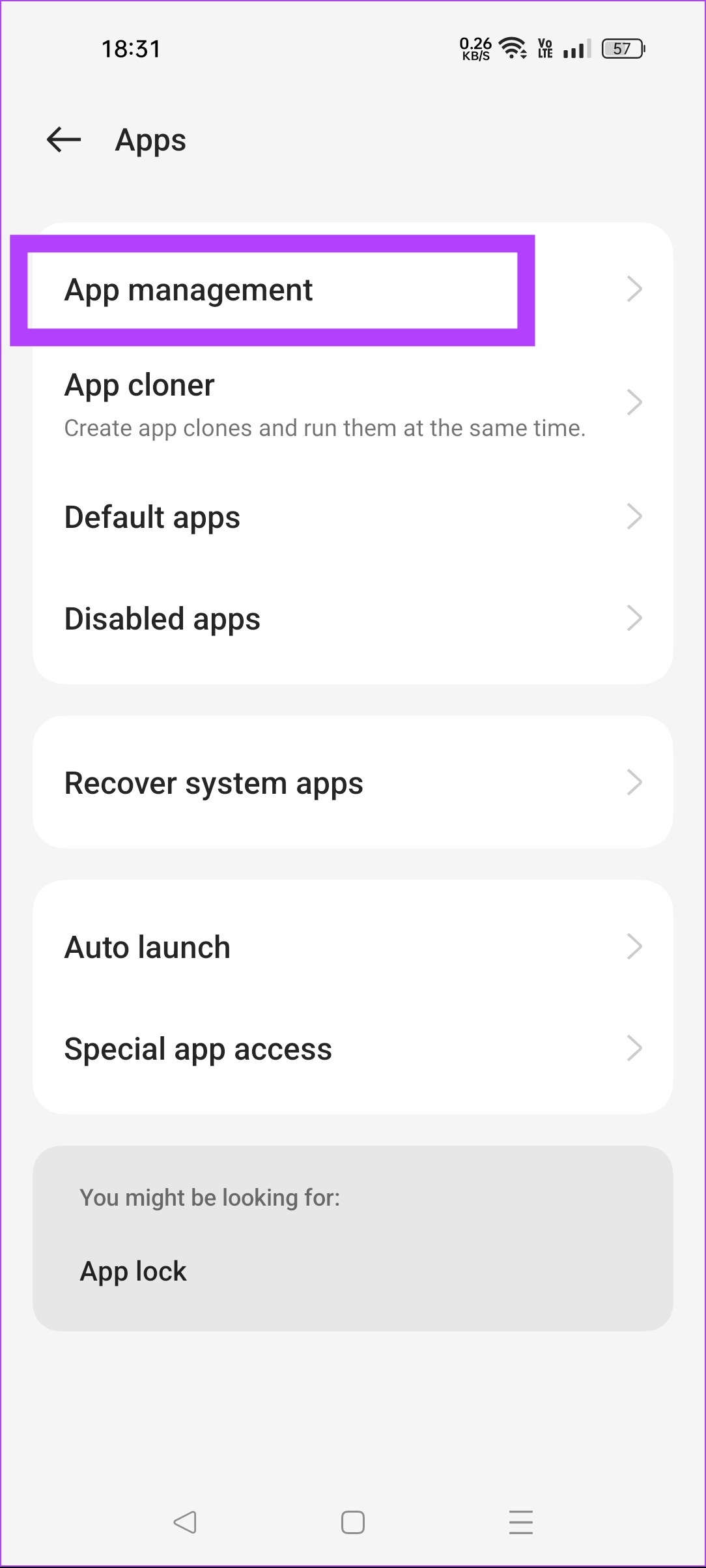
Task: Tap the battery indicator showing 57
Action: click(621, 48)
